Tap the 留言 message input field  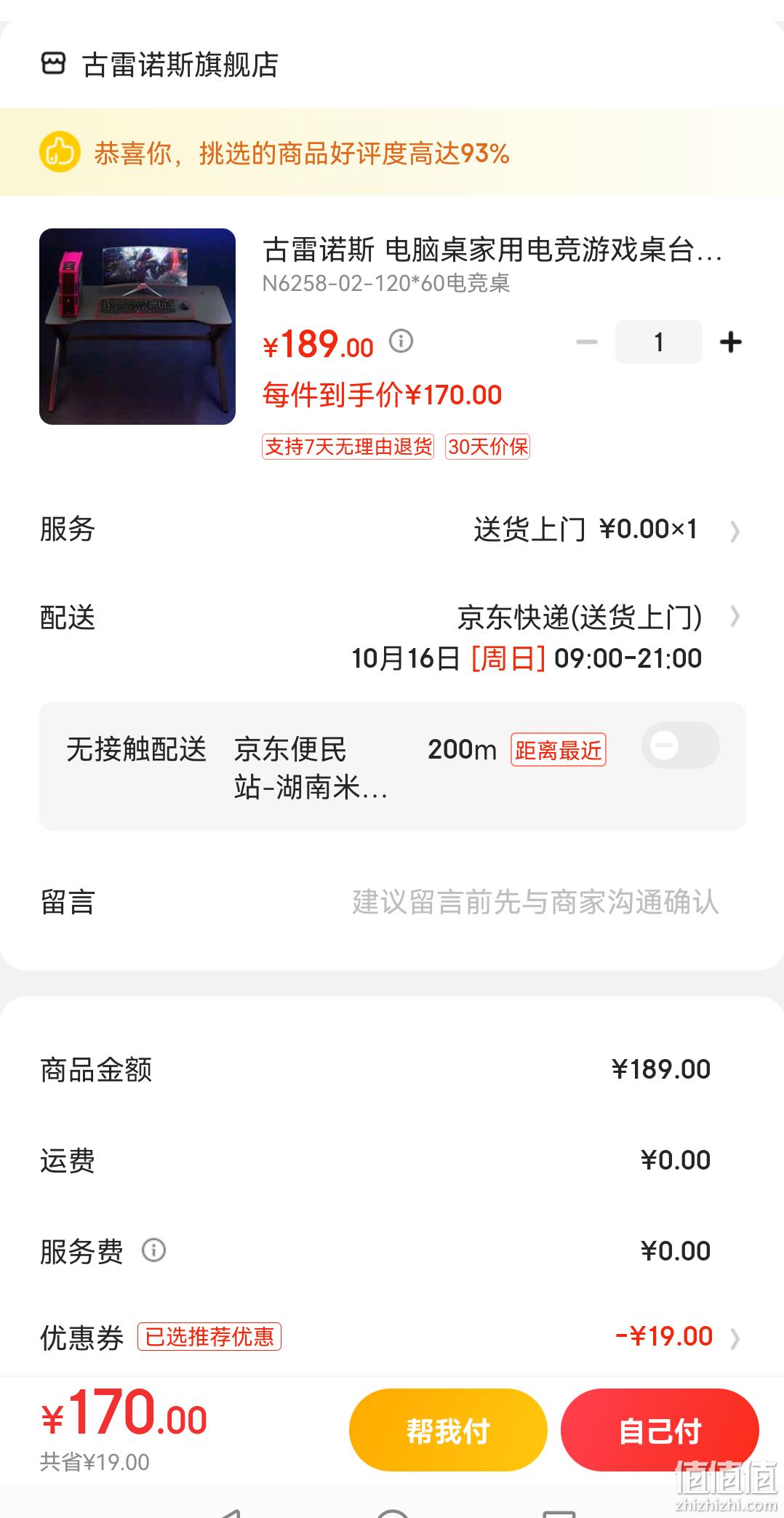(536, 902)
